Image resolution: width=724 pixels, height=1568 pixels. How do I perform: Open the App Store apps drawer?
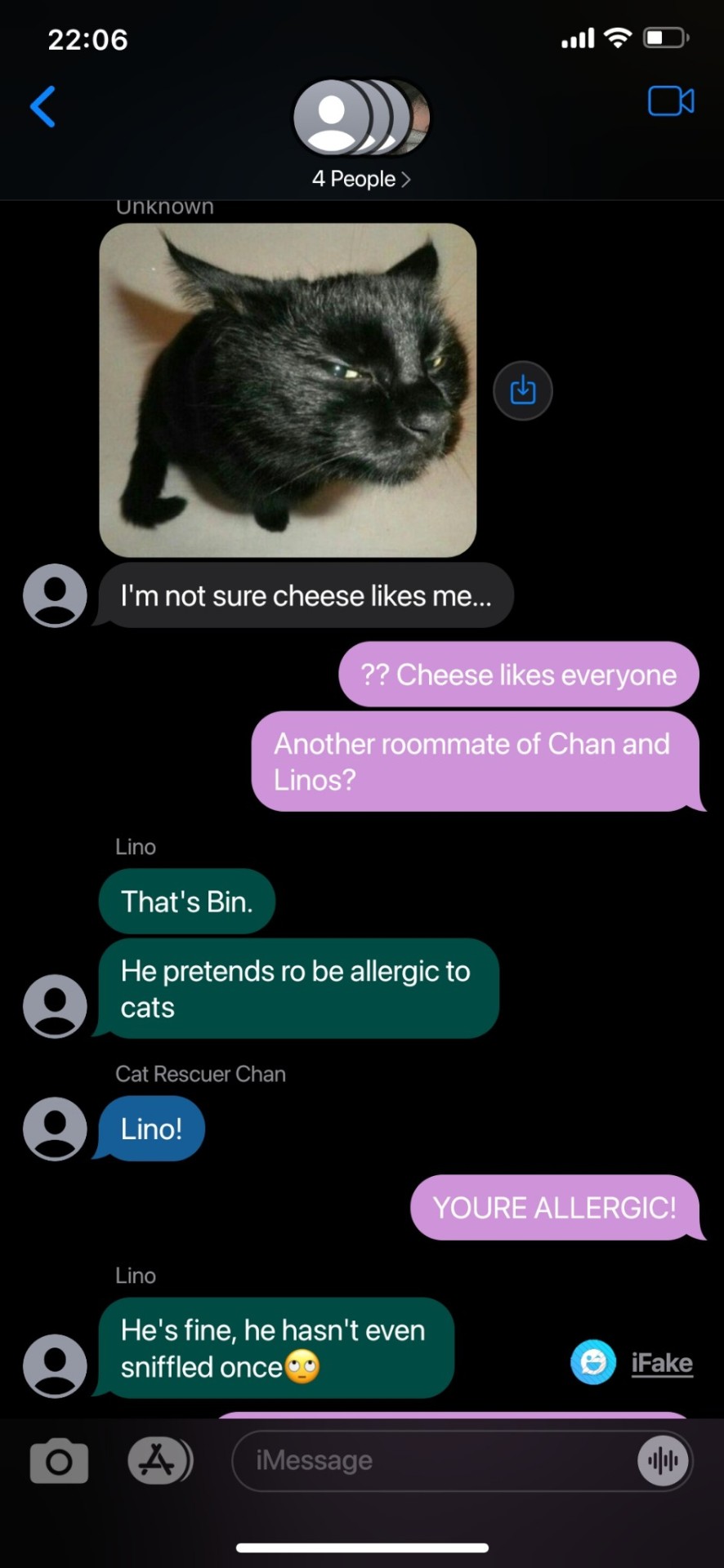pos(159,1461)
